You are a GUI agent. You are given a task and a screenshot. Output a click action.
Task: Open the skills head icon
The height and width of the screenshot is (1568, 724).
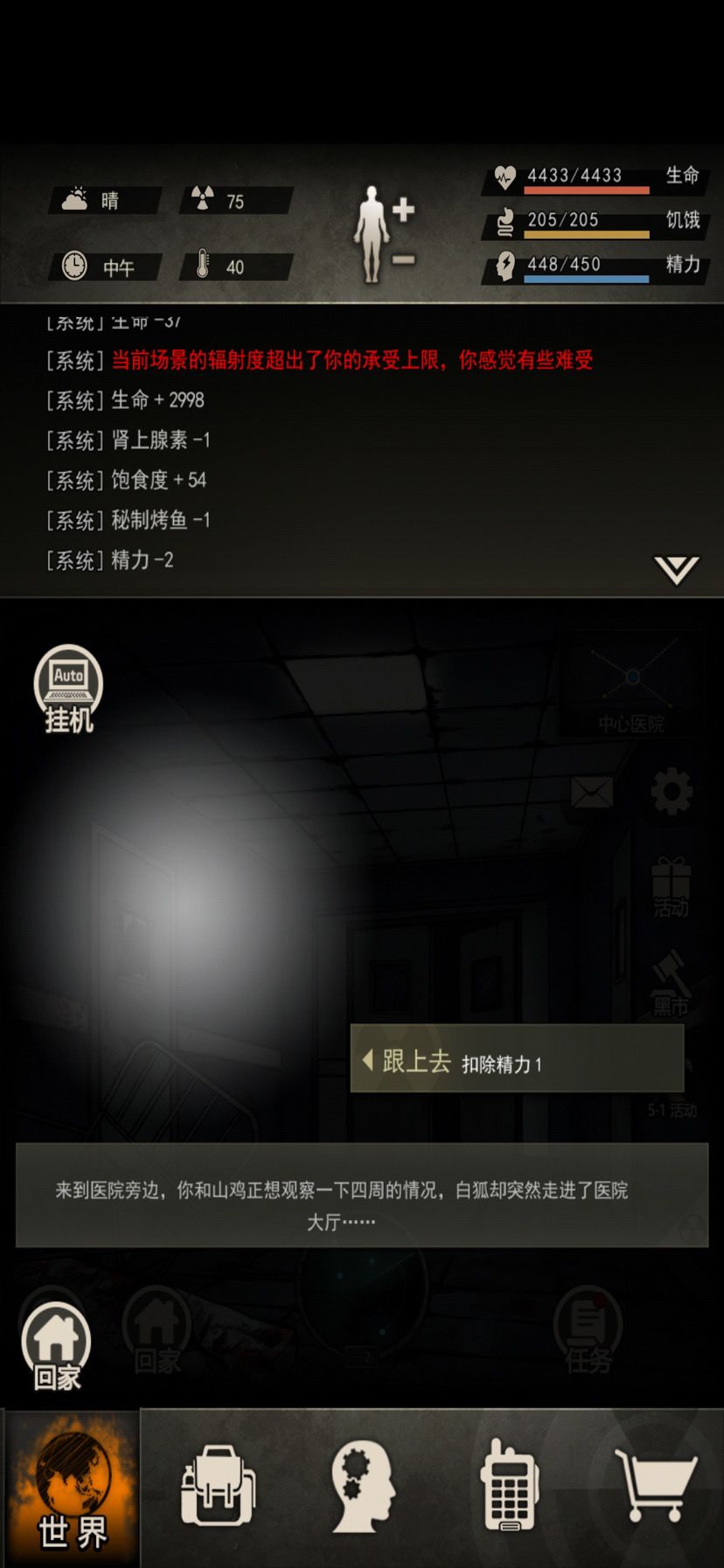tap(362, 1486)
